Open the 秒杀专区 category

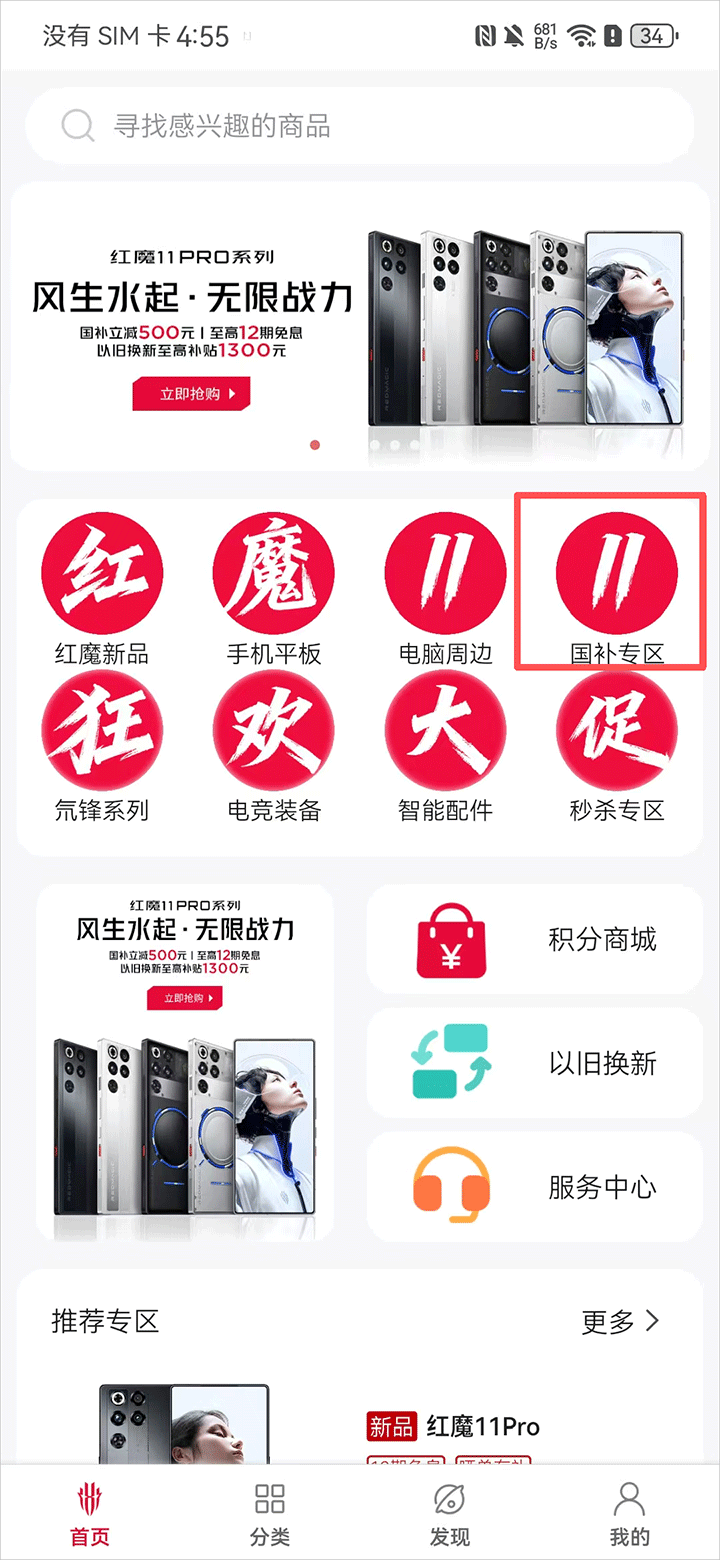(617, 745)
